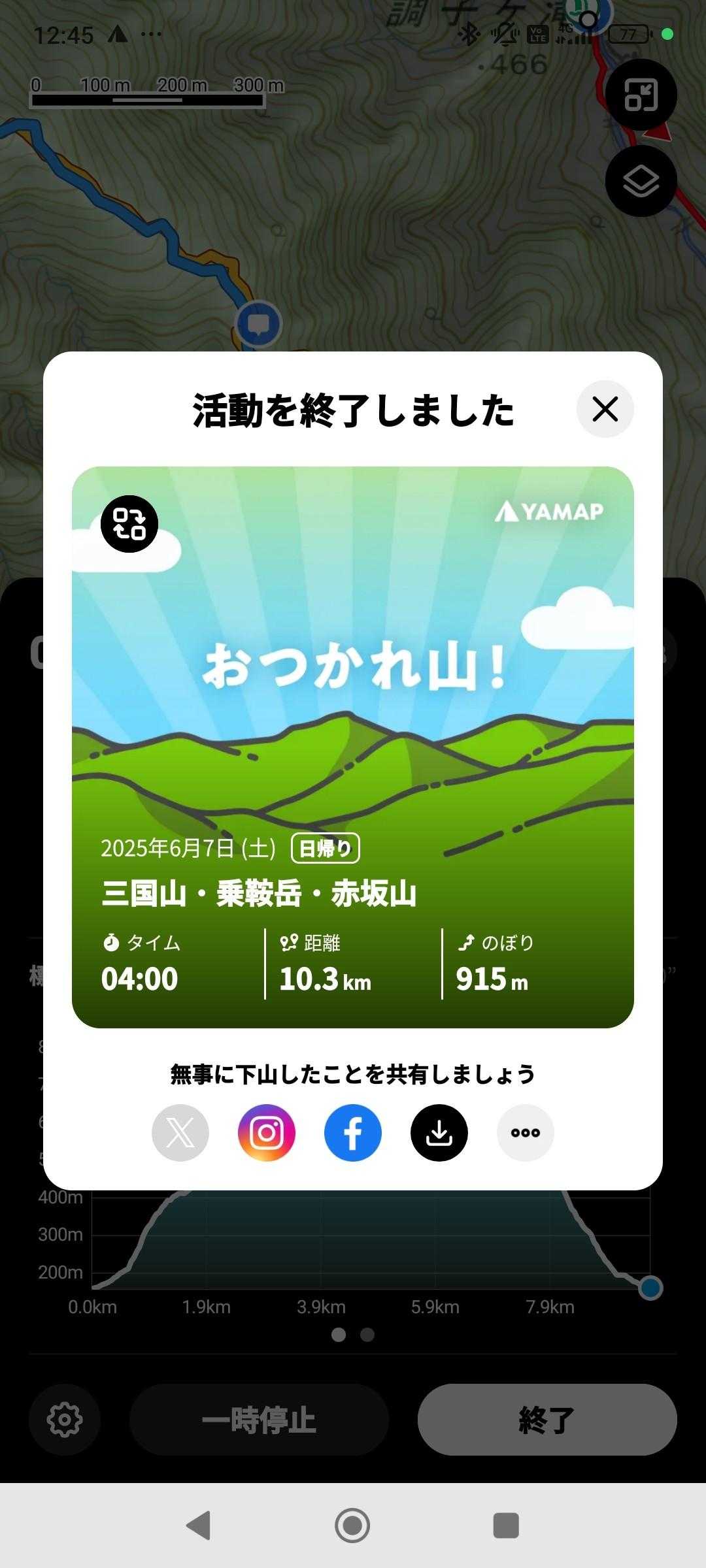This screenshot has height=1568, width=706.
Task: Share the activity to X
Action: pos(180,1133)
